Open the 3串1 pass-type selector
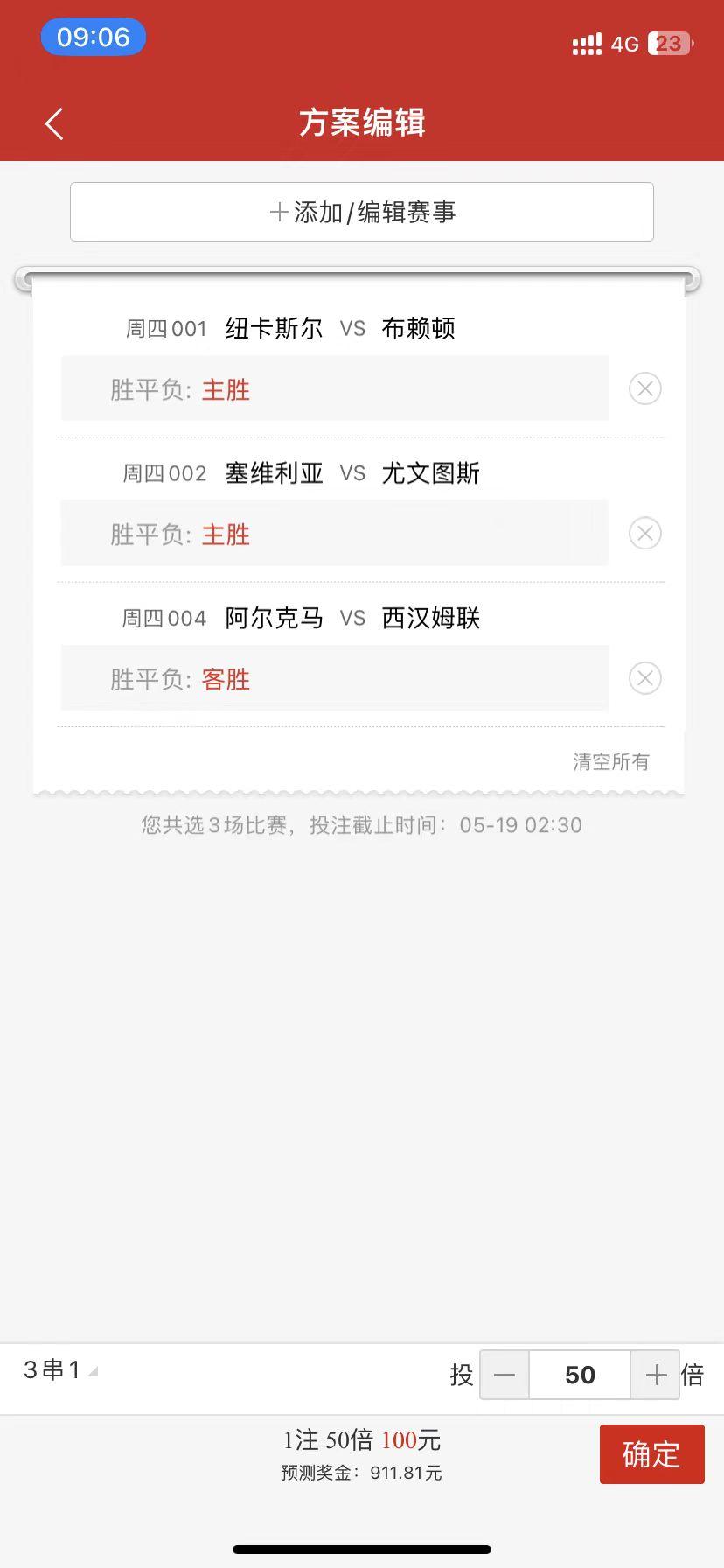 57,1369
